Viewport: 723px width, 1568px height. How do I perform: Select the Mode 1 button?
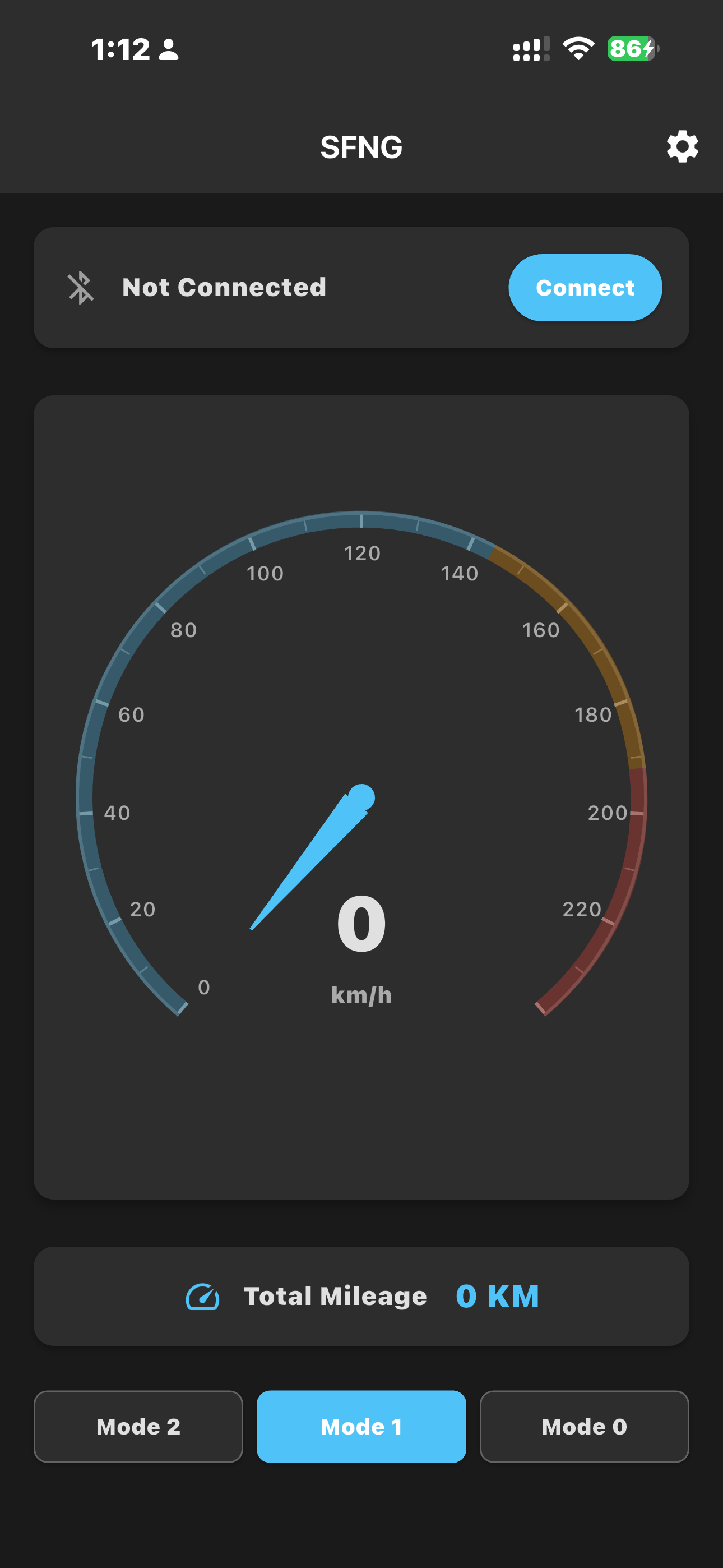[361, 1426]
